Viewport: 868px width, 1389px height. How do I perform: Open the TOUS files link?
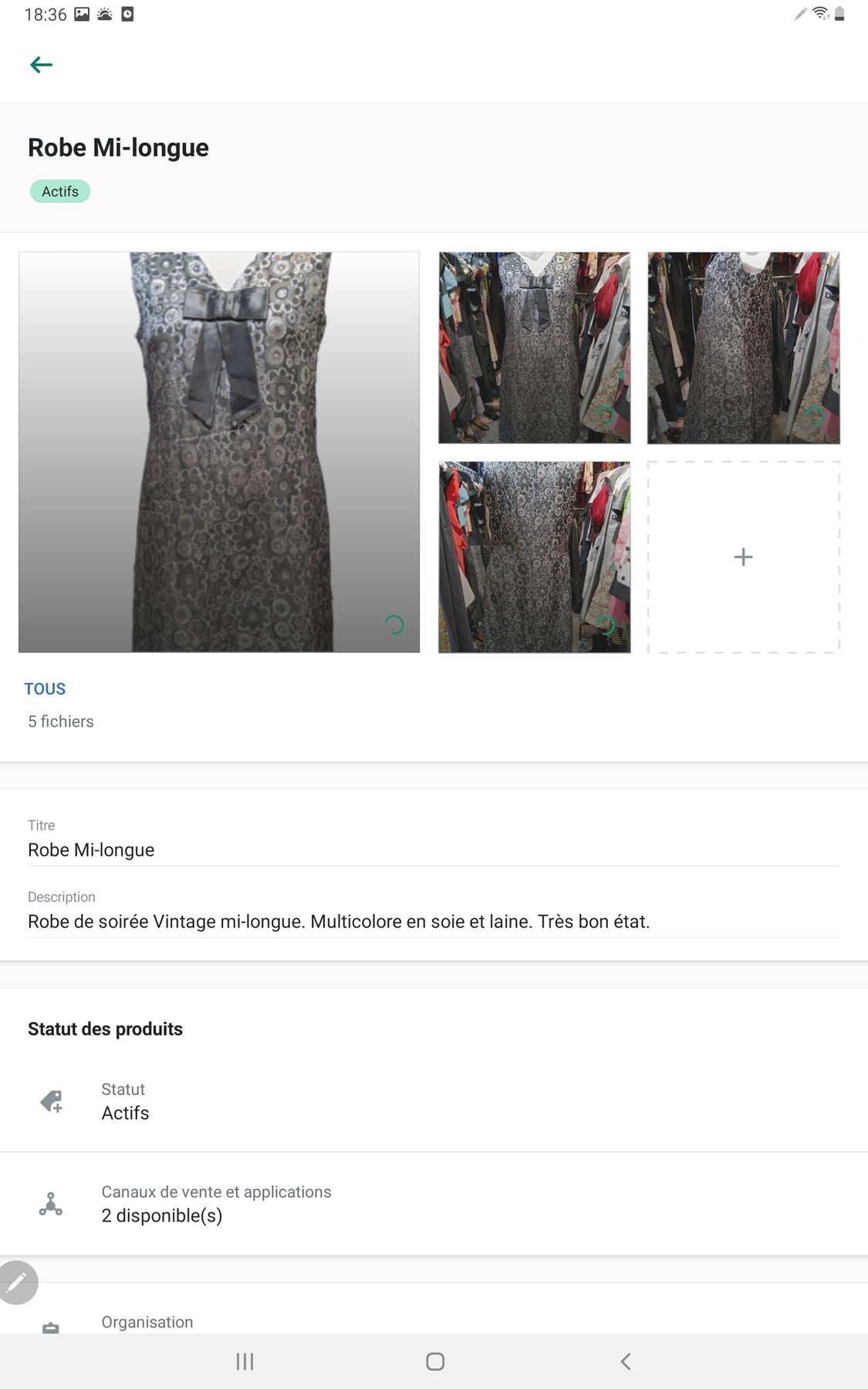point(45,689)
